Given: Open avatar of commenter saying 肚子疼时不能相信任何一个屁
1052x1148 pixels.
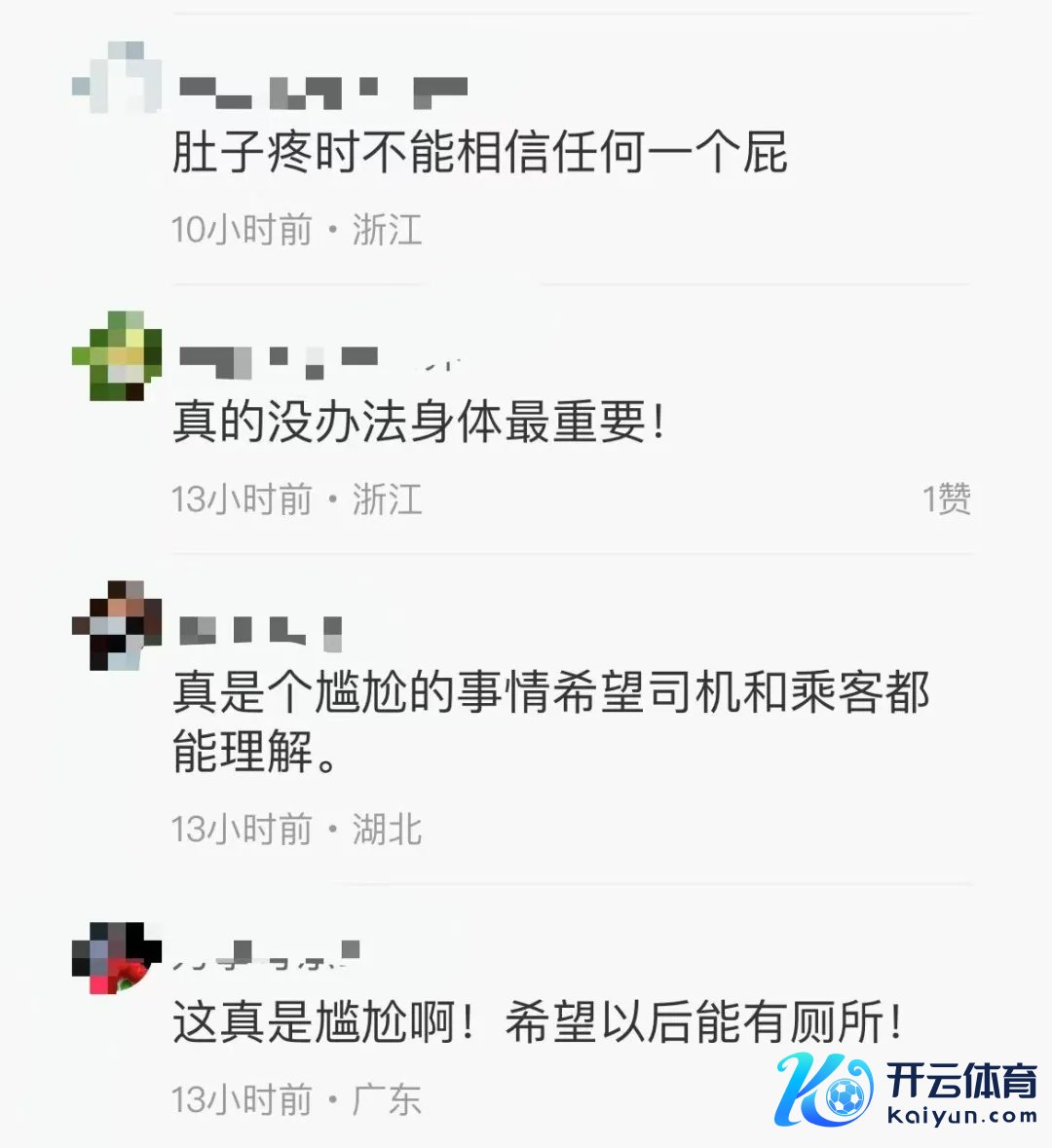Looking at the screenshot, I should coord(117,78).
